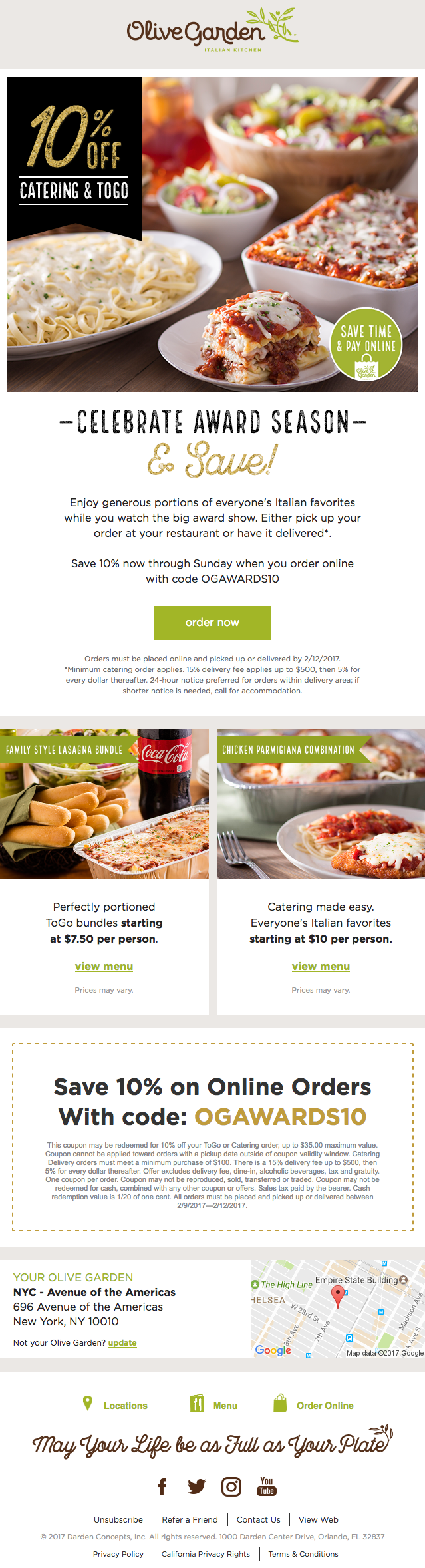The height and width of the screenshot is (1568, 425).
Task: Open California Privacy Rights
Action: pyautogui.click(x=206, y=1554)
